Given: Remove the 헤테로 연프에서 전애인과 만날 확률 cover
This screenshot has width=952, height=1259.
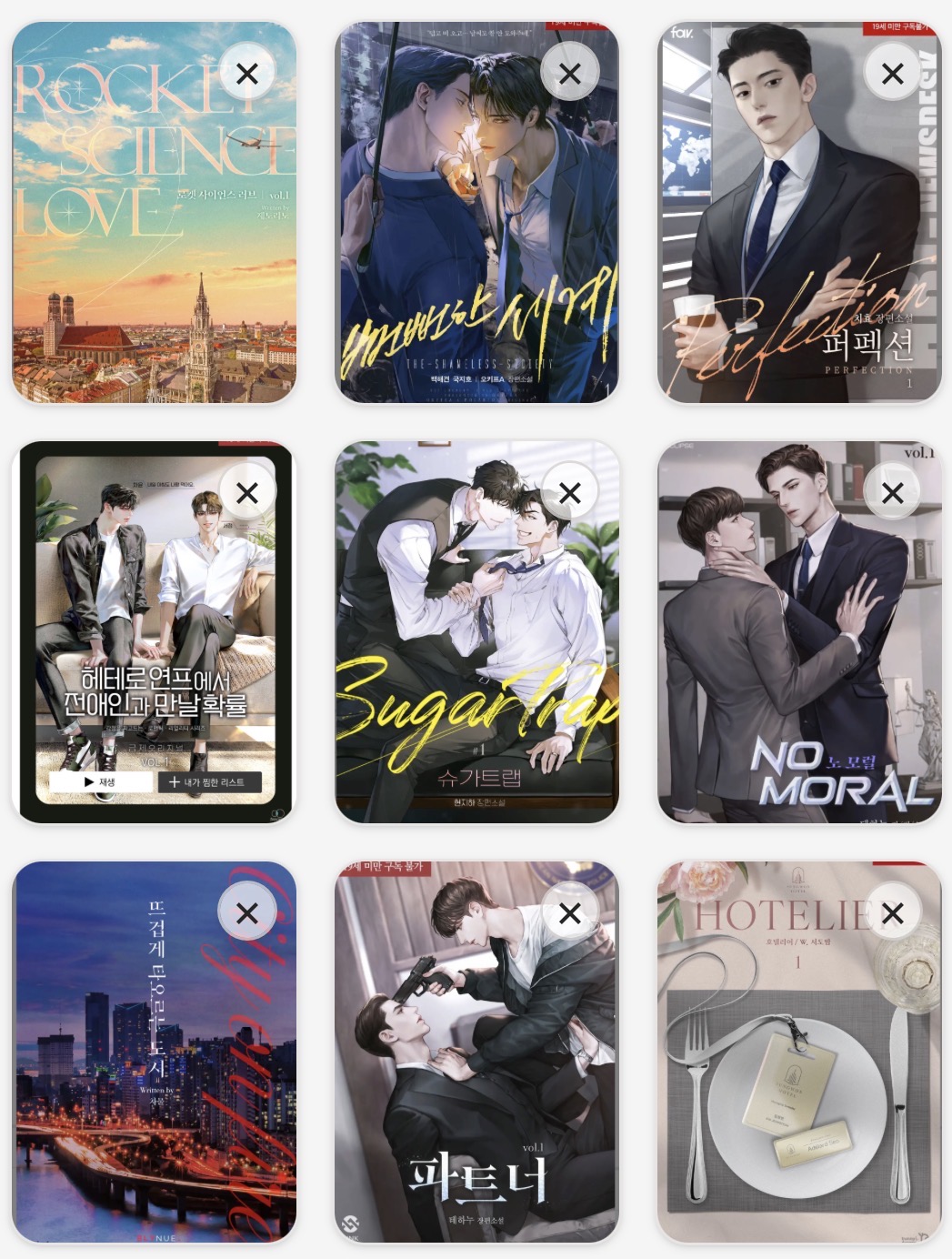Looking at the screenshot, I should click(x=247, y=493).
